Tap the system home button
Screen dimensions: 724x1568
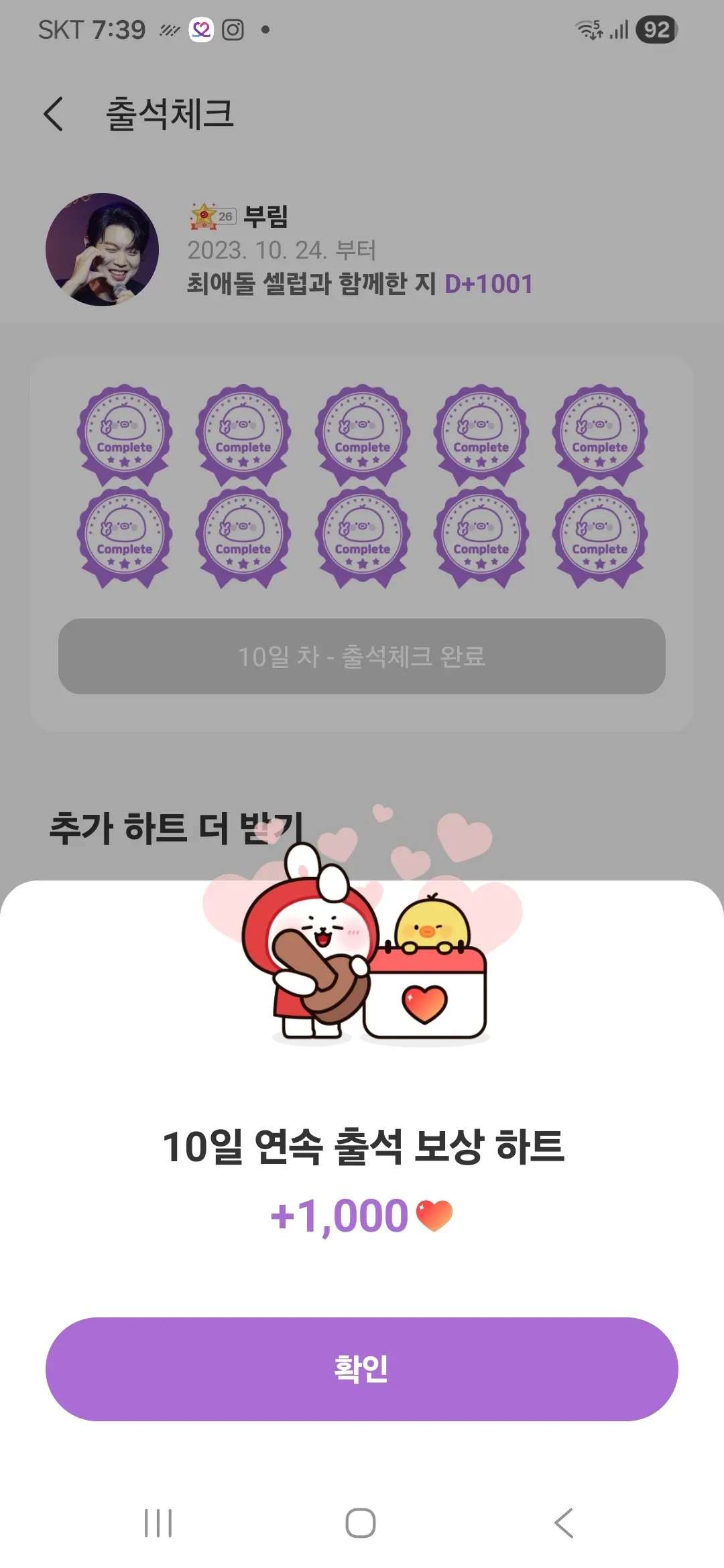coord(361,1523)
